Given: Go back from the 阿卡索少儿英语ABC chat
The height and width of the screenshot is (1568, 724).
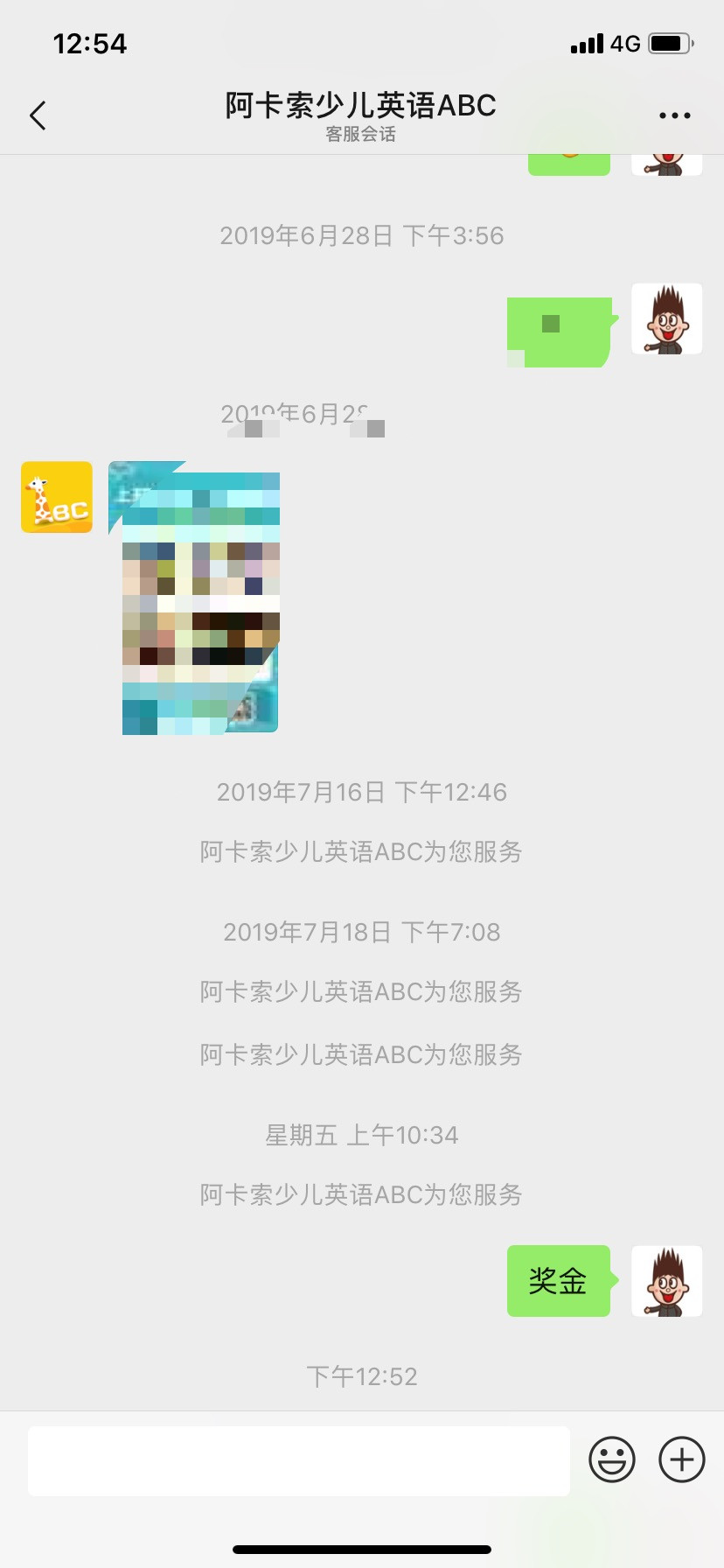Looking at the screenshot, I should point(38,115).
